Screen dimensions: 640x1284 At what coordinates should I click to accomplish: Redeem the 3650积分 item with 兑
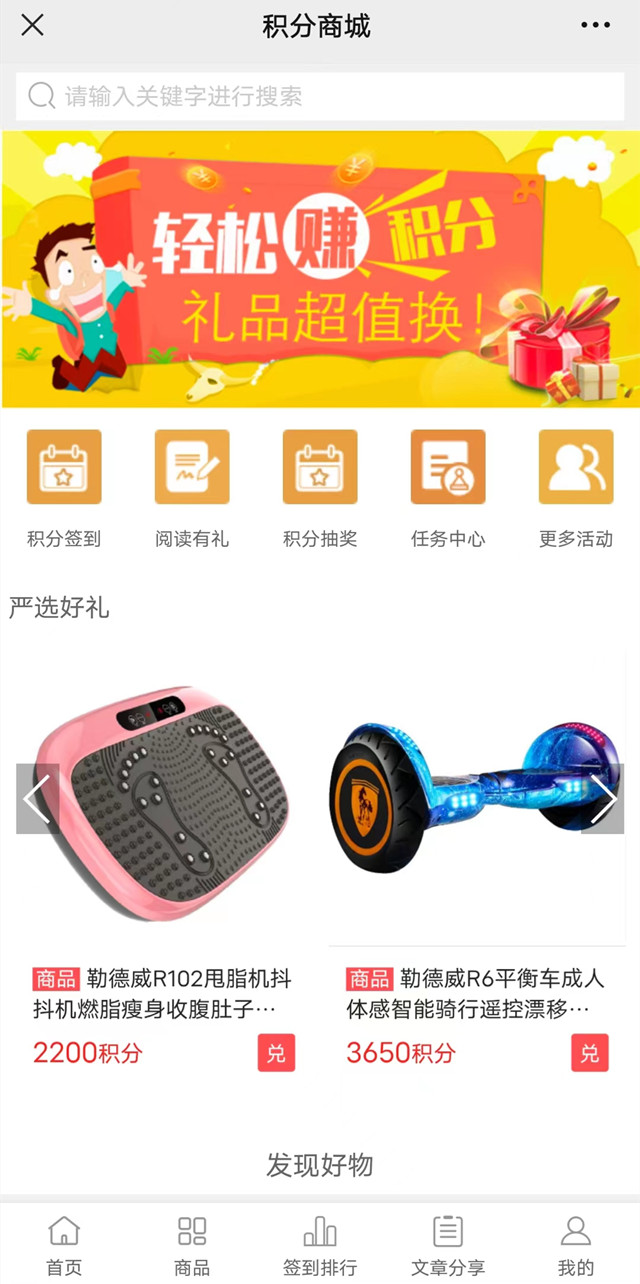[x=590, y=1053]
